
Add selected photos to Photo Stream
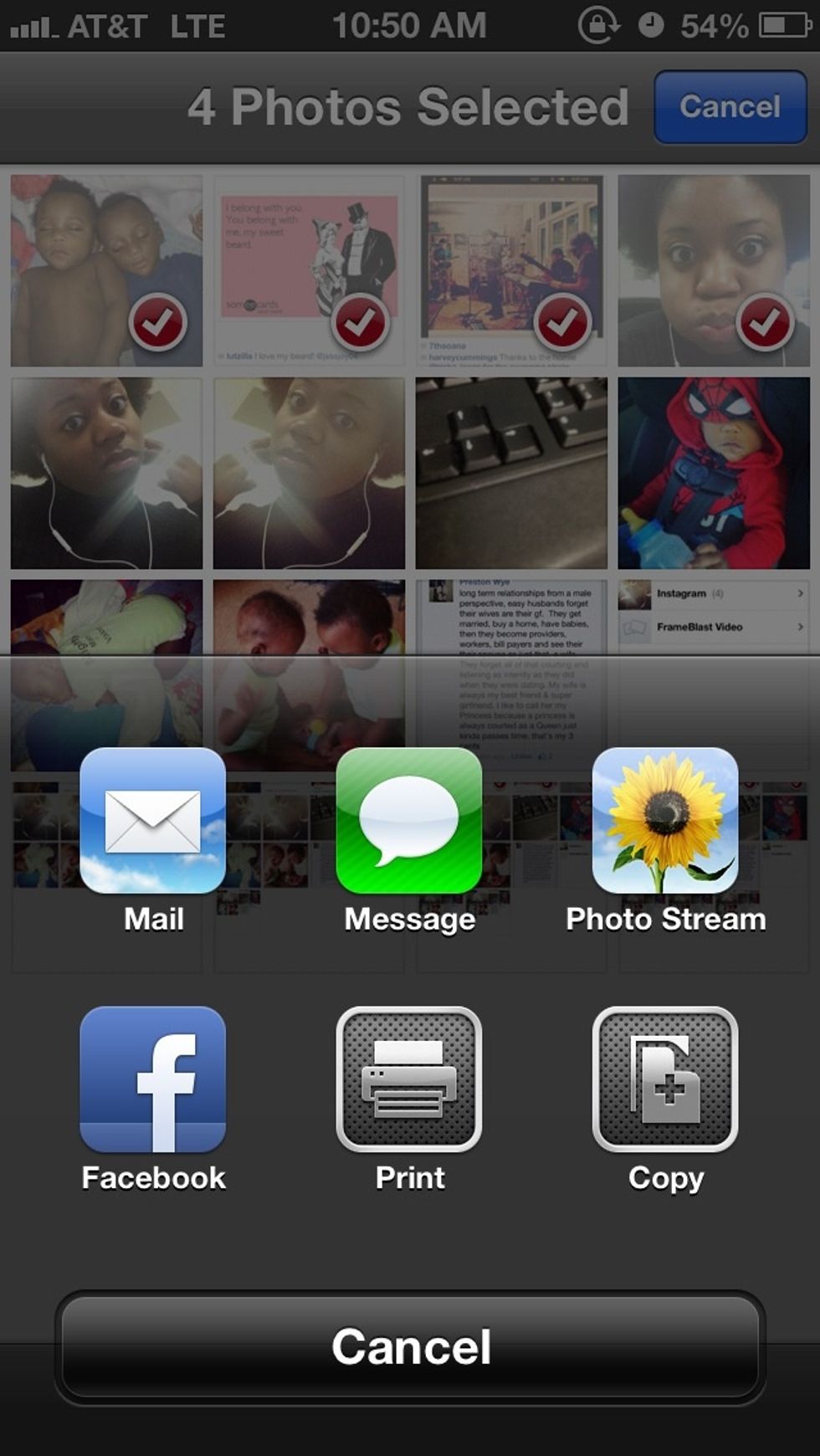point(665,821)
